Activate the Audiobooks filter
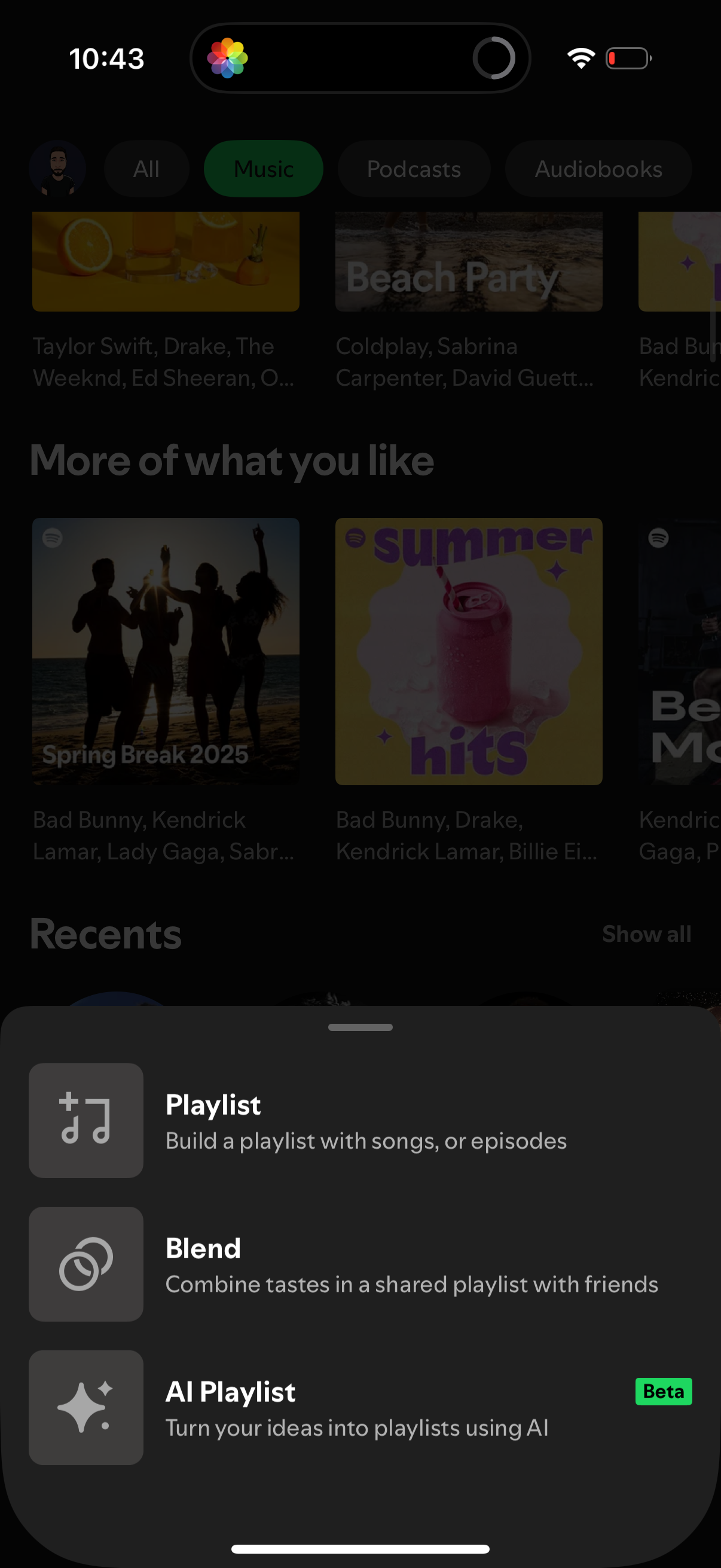The image size is (721, 1568). tap(597, 169)
